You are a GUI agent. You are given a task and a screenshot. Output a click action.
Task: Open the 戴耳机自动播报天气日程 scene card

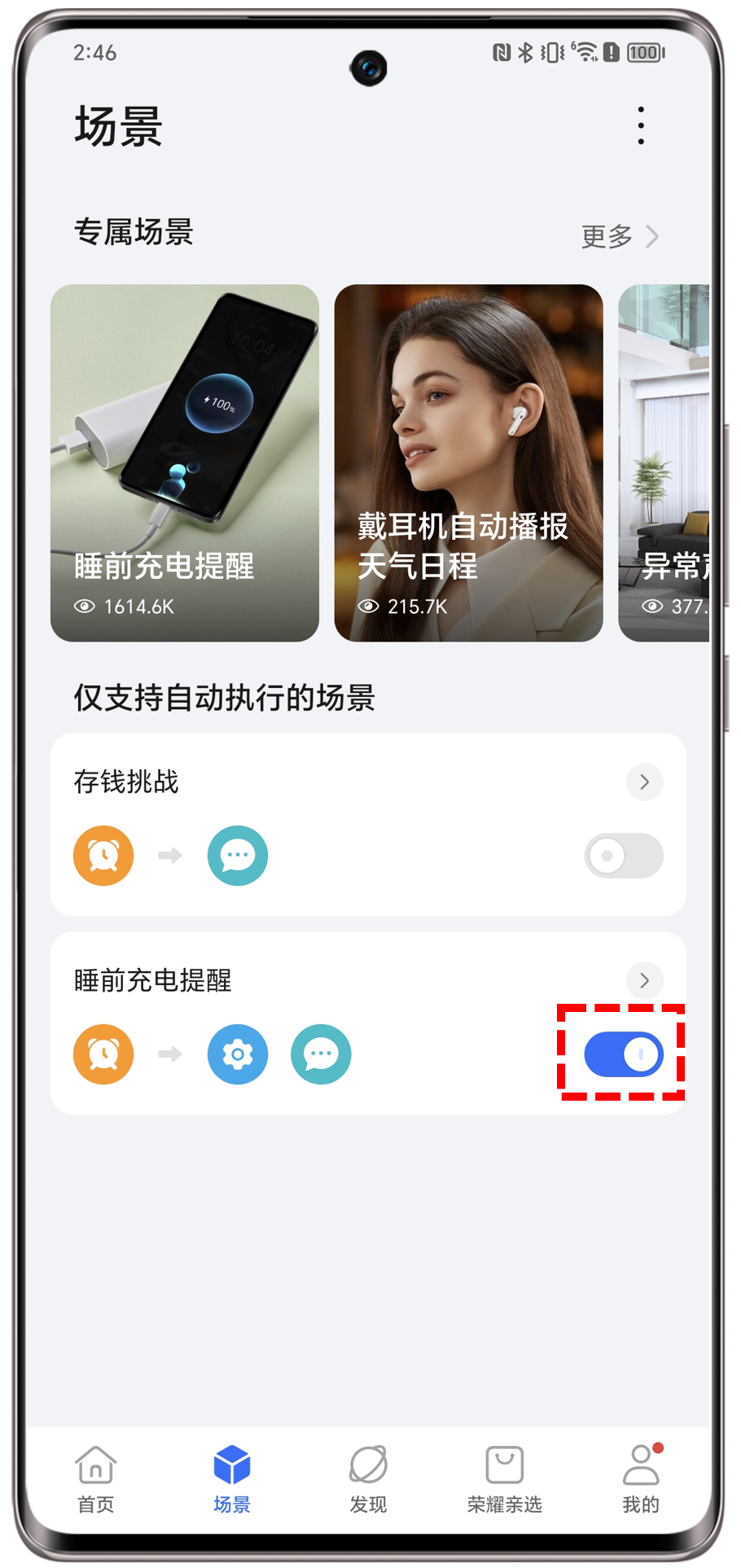(468, 462)
